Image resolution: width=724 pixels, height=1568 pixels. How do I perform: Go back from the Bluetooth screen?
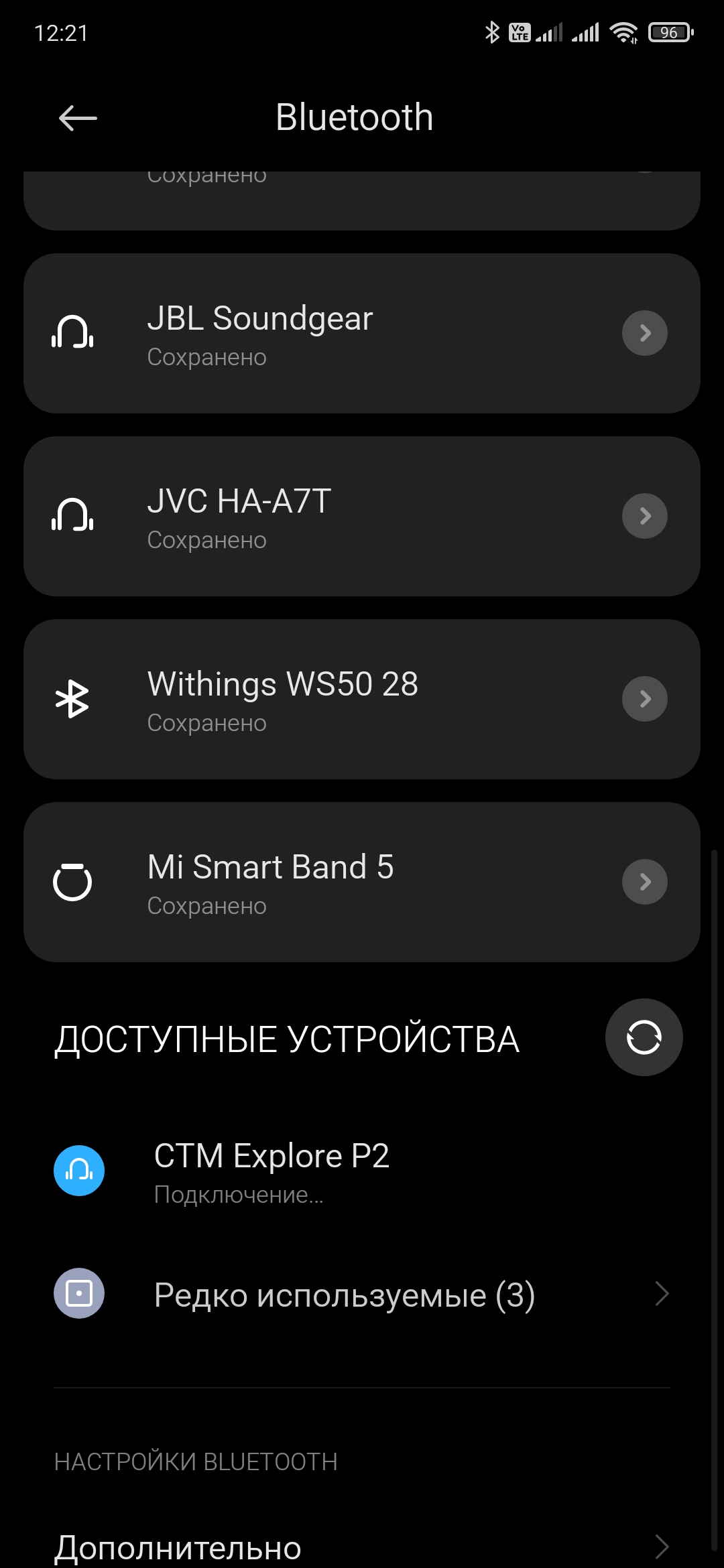(x=78, y=119)
